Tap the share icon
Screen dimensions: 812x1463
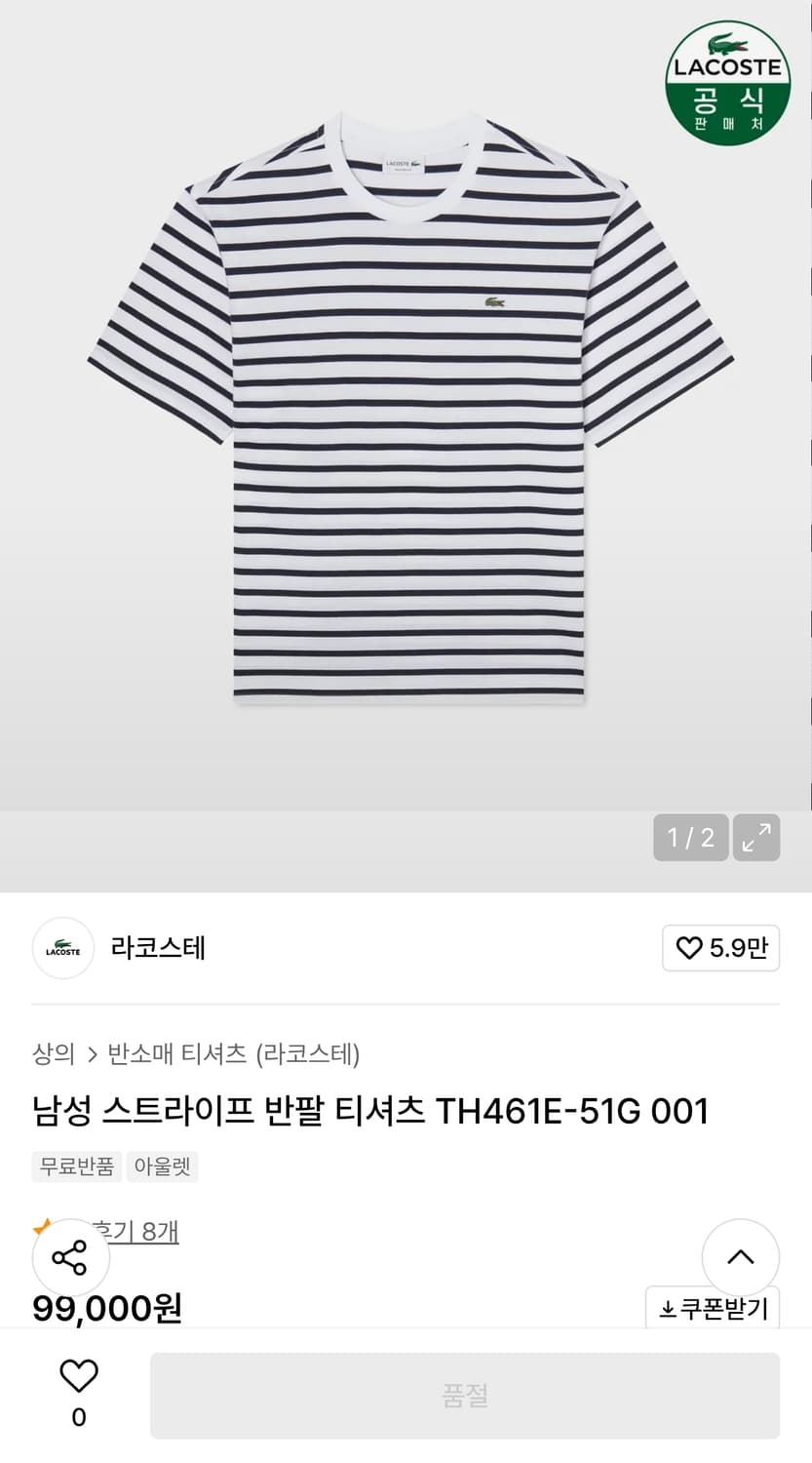(x=70, y=1257)
